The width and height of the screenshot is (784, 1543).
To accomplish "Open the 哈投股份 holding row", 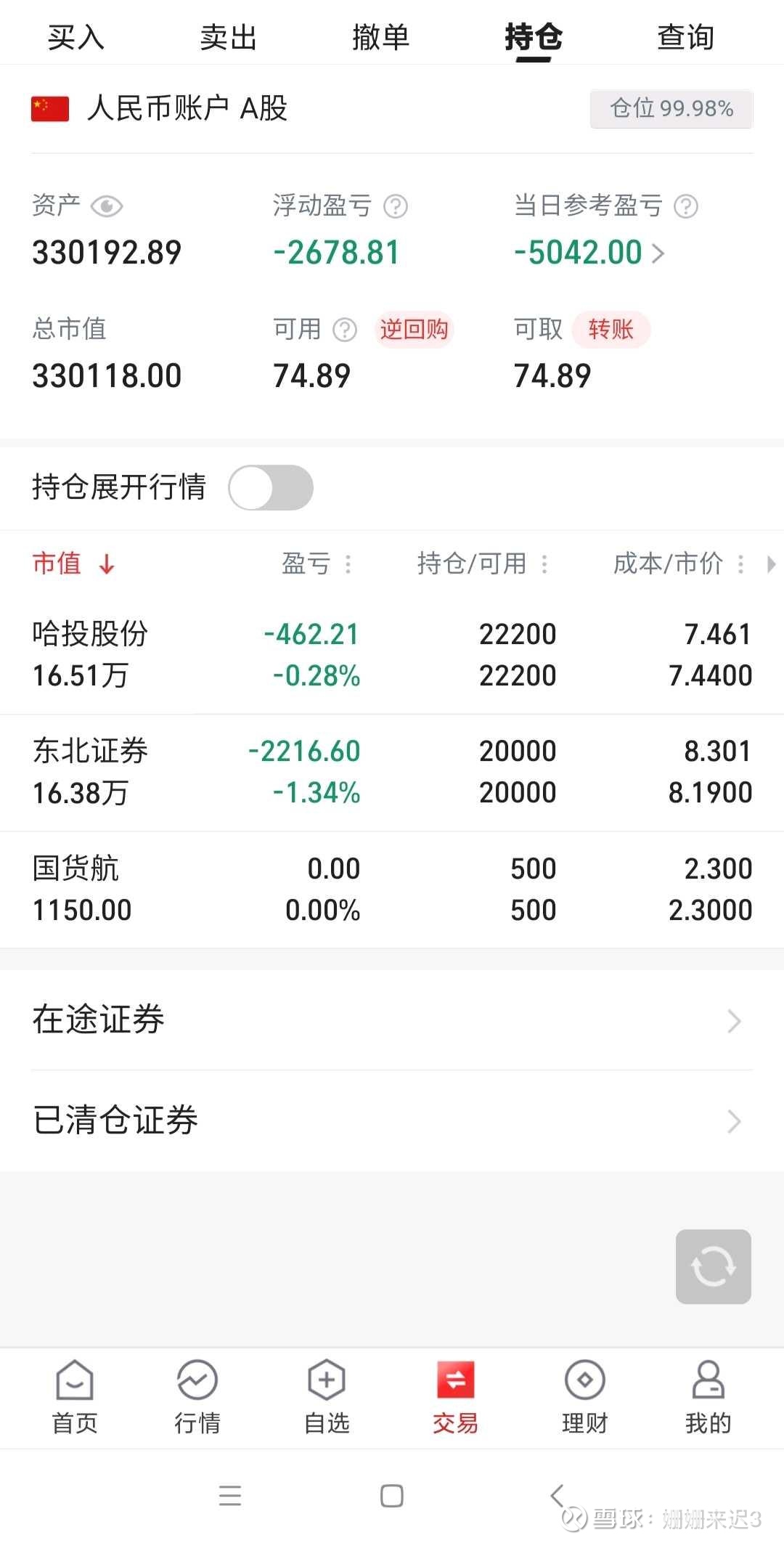I will tap(392, 655).
